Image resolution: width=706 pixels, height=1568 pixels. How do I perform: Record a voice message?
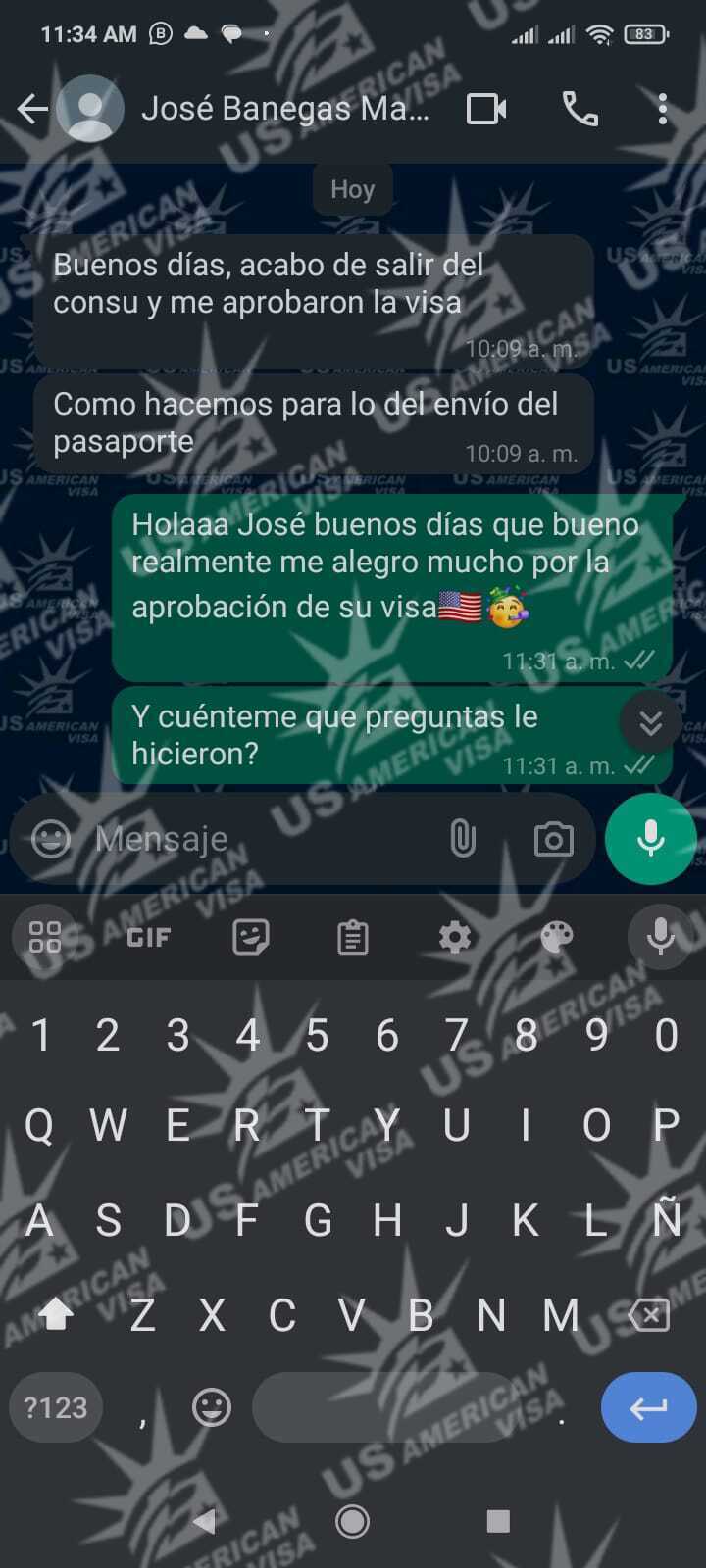[650, 839]
